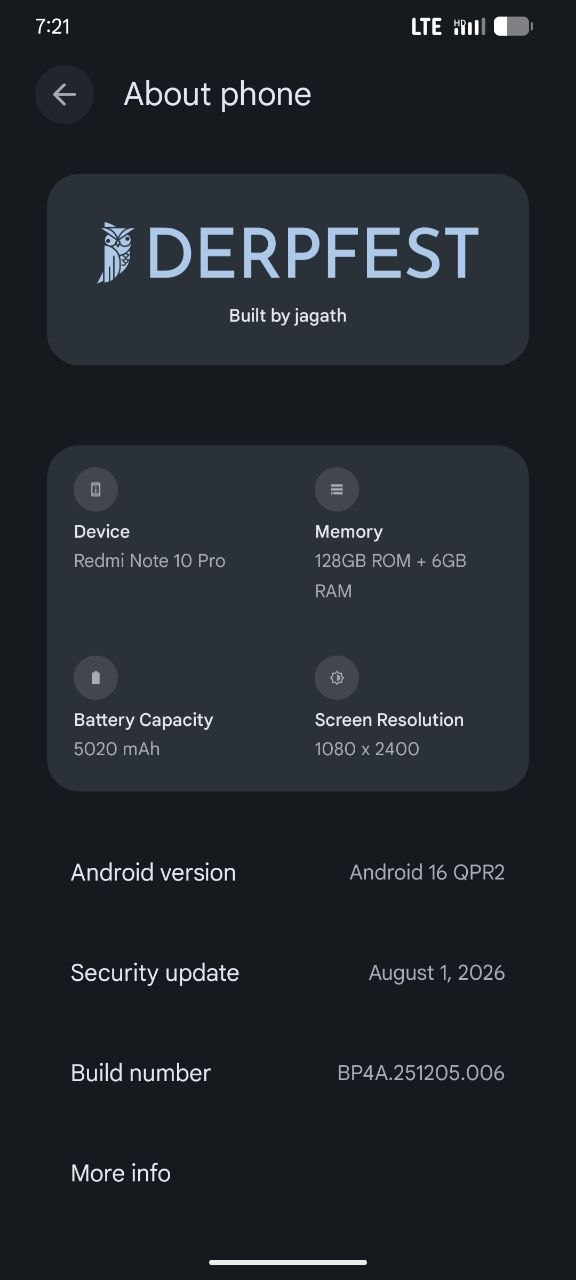The height and width of the screenshot is (1280, 576).
Task: Tap the DerpFest banner card
Action: click(288, 270)
